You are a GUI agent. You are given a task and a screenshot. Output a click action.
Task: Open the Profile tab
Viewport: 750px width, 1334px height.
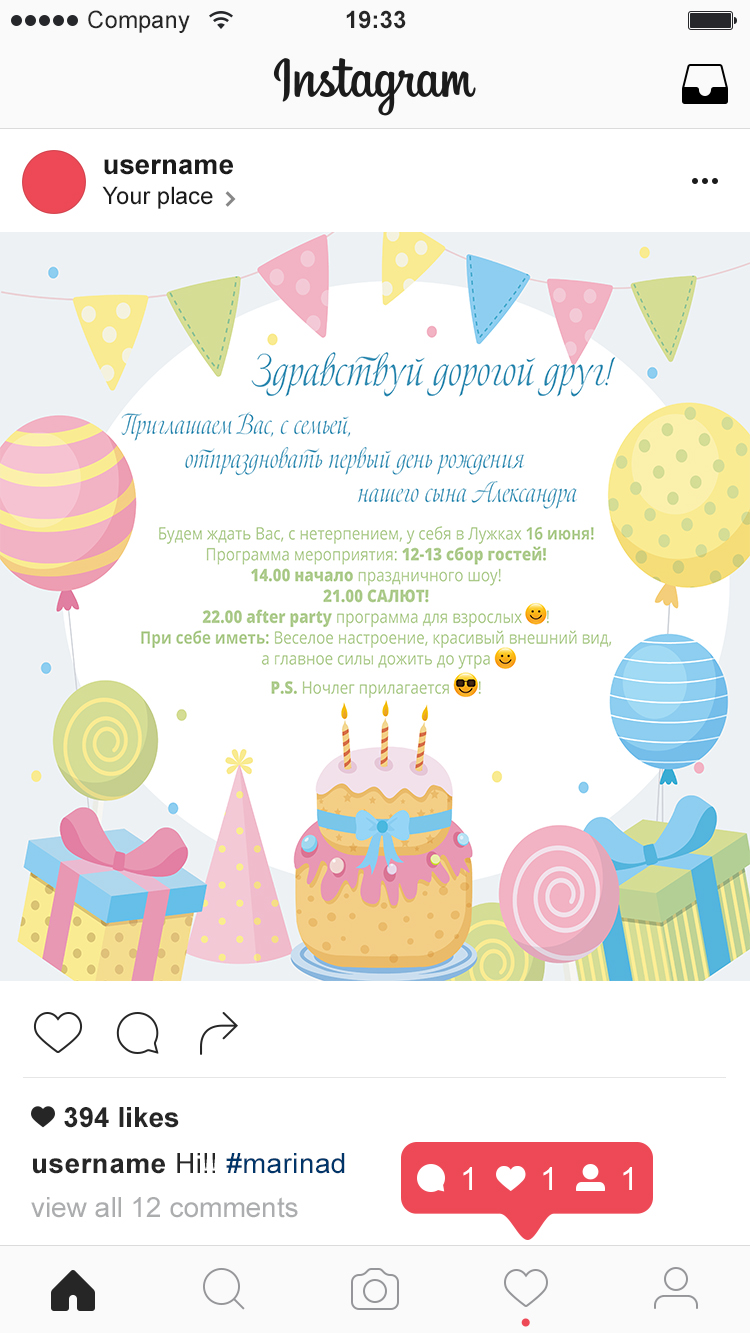(x=676, y=1288)
